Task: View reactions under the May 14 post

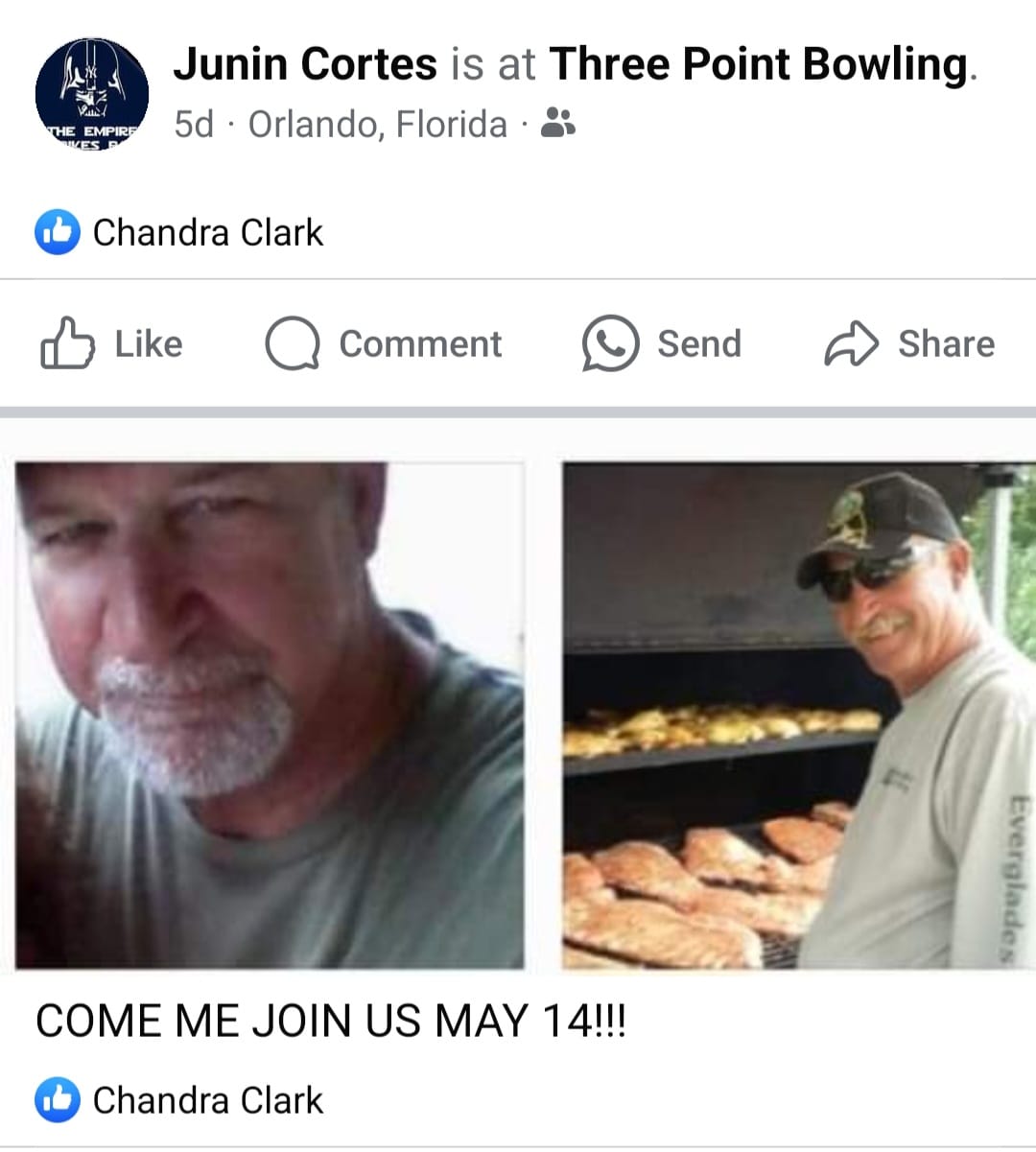Action: pos(180,1100)
